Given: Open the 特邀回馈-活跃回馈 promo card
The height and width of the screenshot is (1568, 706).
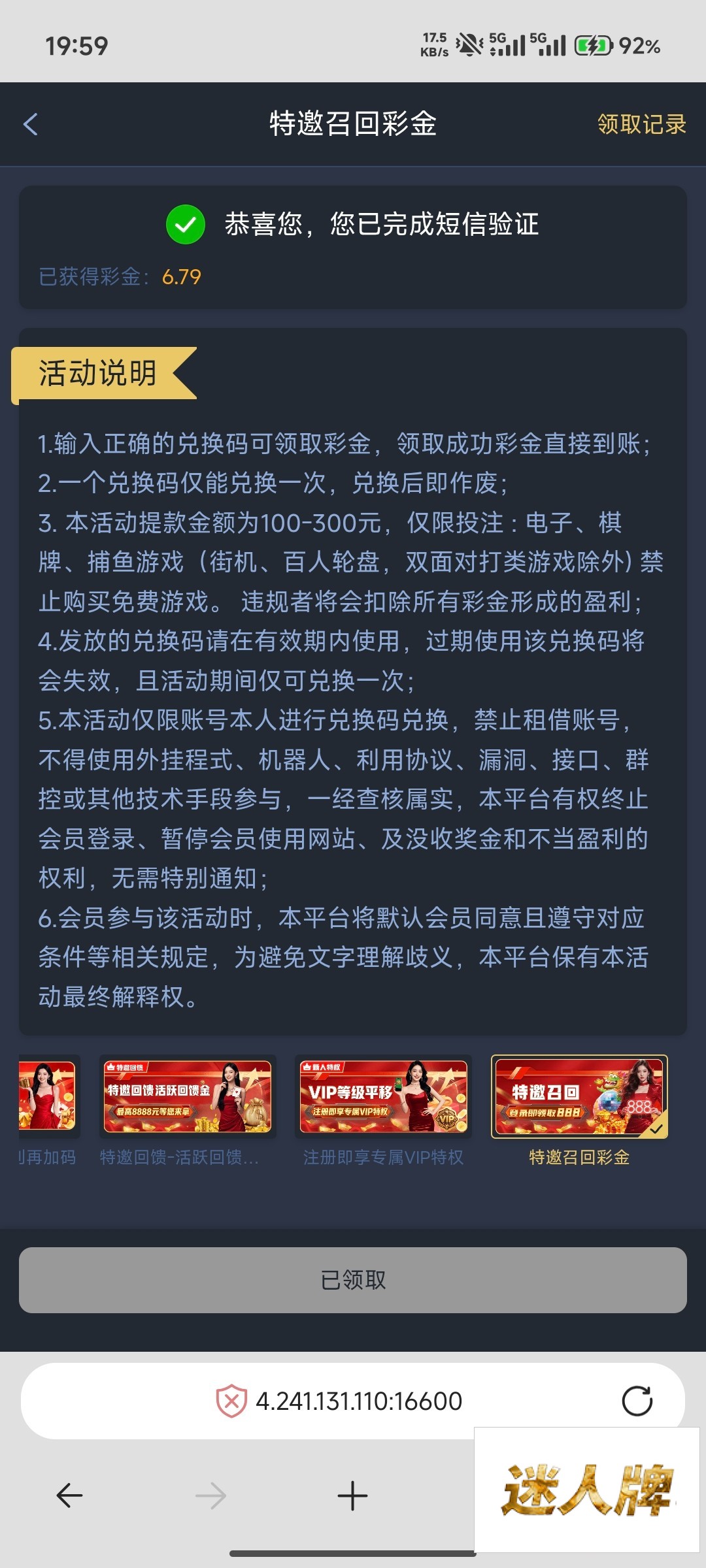Looking at the screenshot, I should click(x=187, y=1097).
